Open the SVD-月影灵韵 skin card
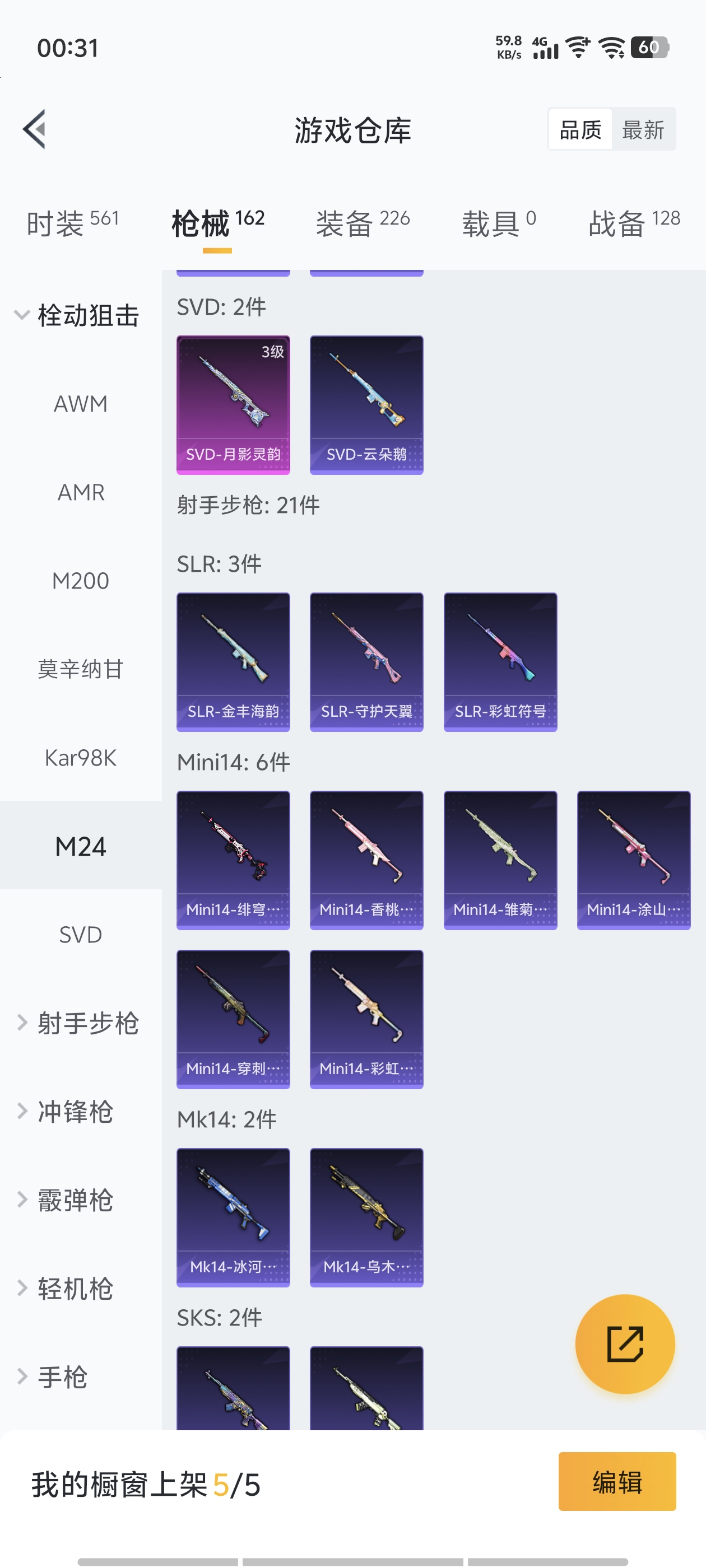The width and height of the screenshot is (706, 1568). [233, 405]
